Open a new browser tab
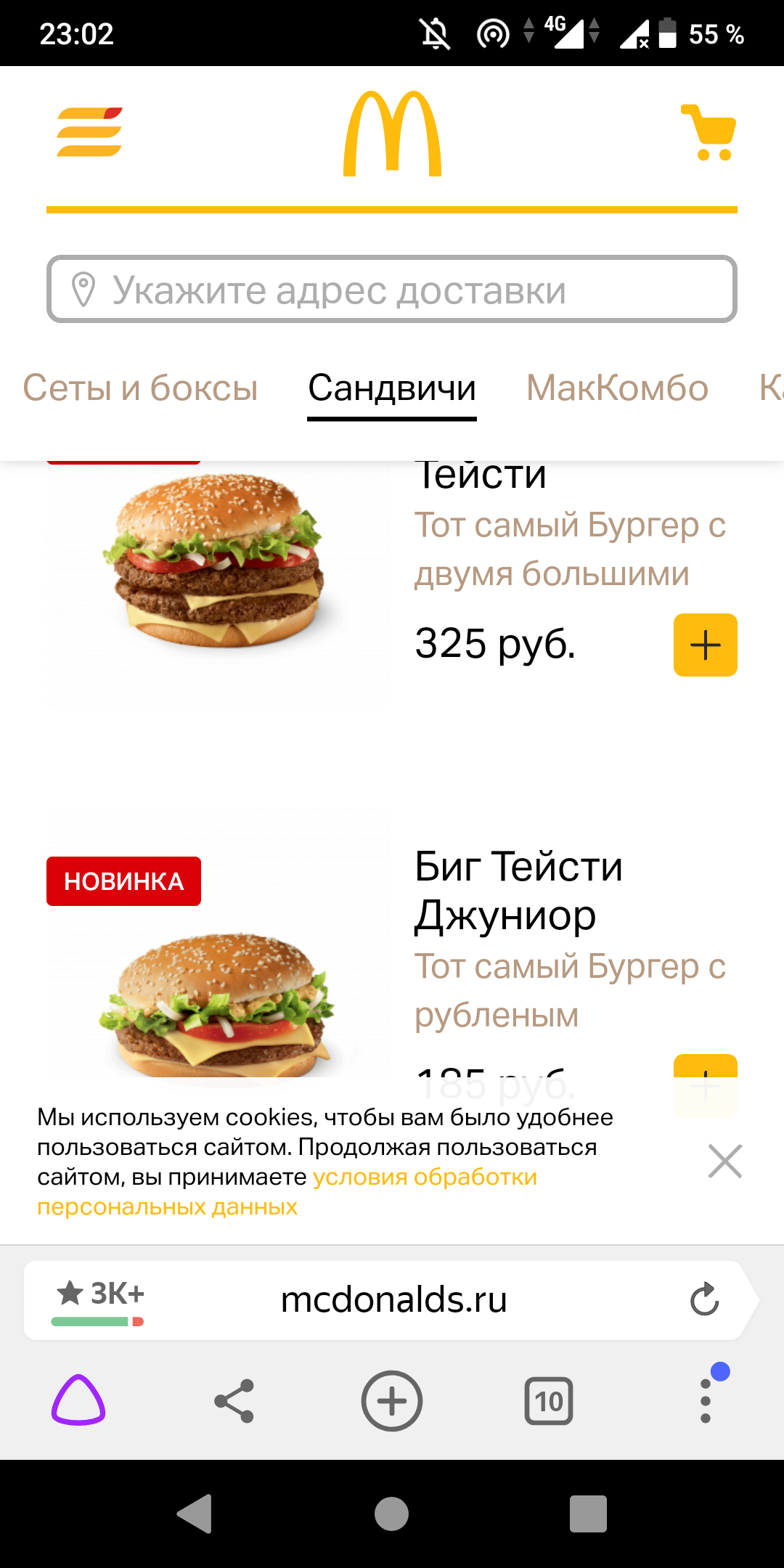784x1568 pixels. [392, 1400]
